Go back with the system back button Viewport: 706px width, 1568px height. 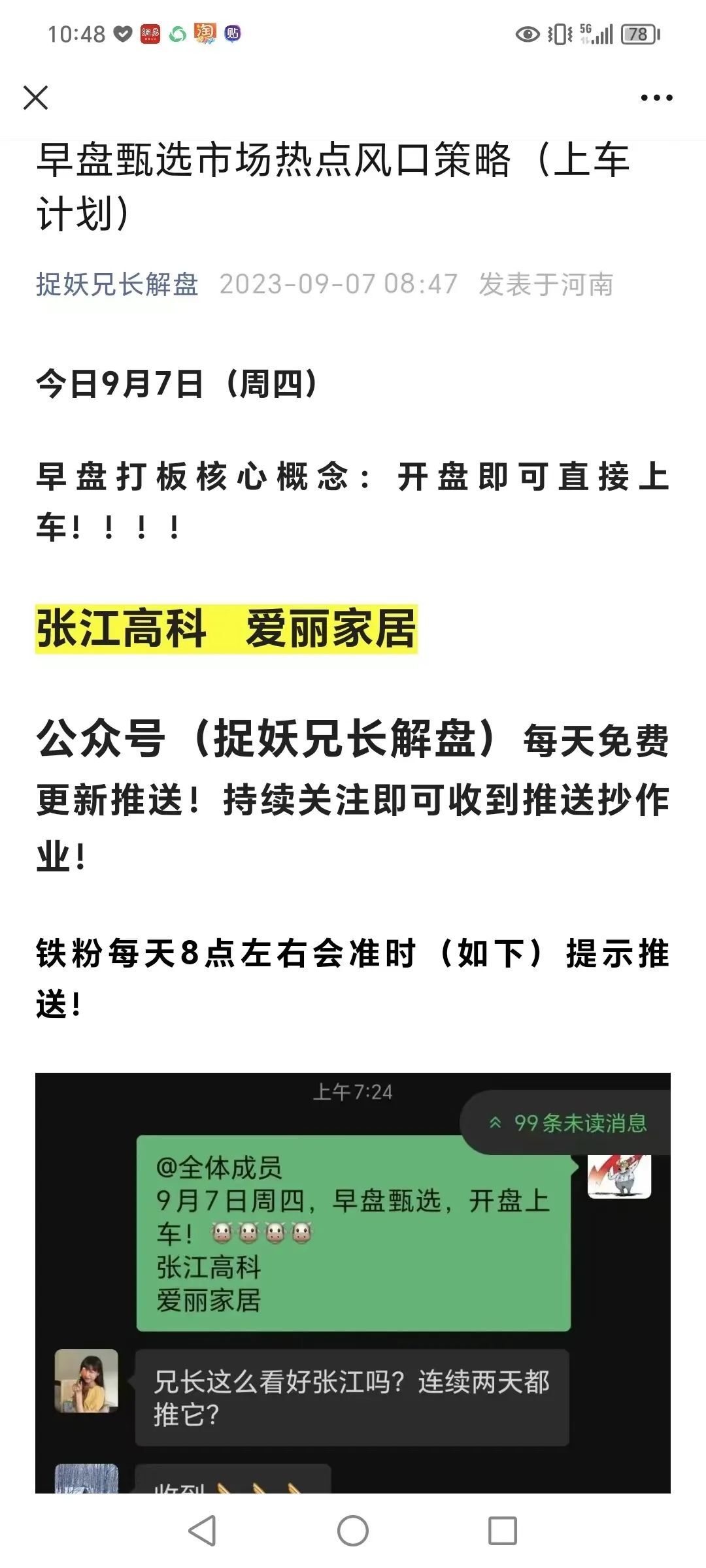click(x=202, y=1531)
